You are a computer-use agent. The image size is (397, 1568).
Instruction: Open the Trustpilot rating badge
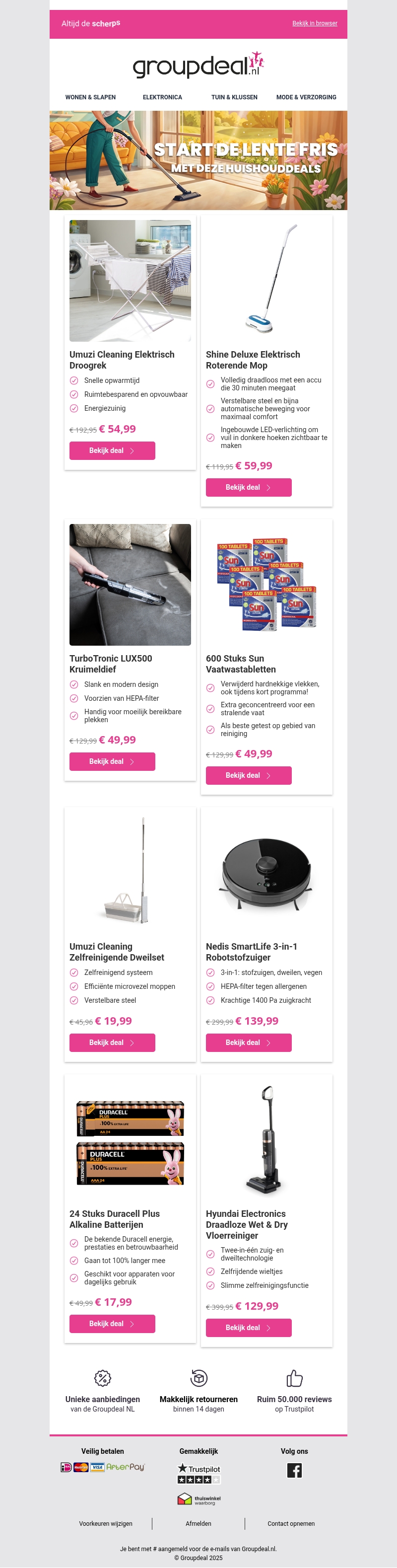coord(199,1474)
